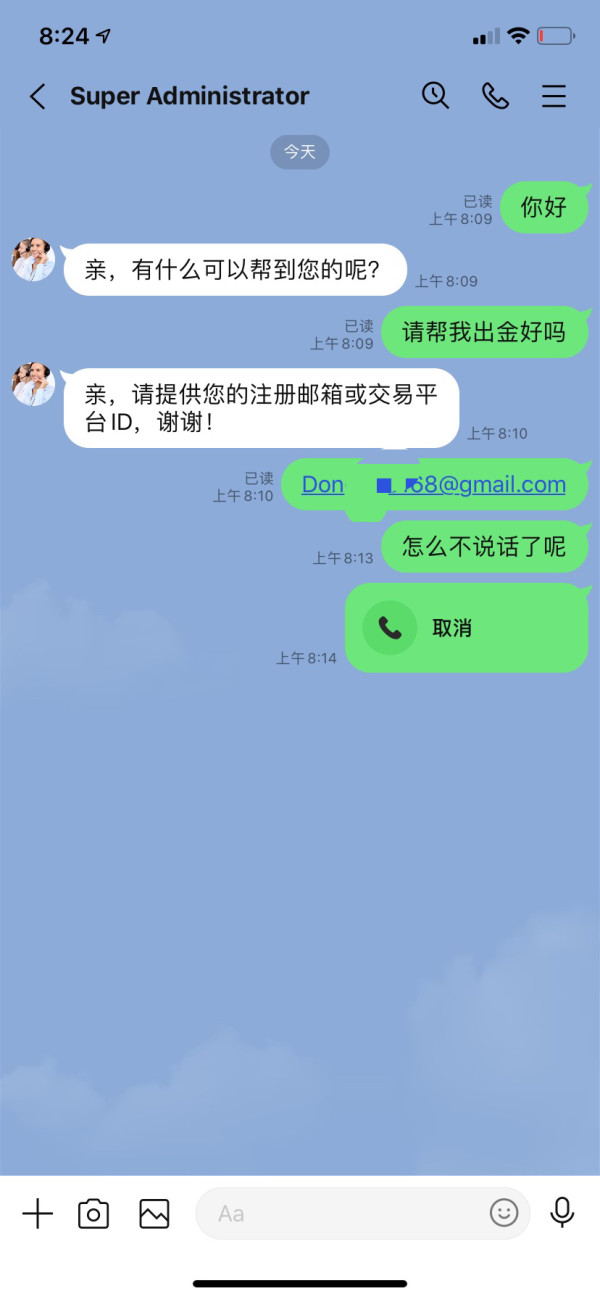Search within this conversation

click(x=435, y=96)
